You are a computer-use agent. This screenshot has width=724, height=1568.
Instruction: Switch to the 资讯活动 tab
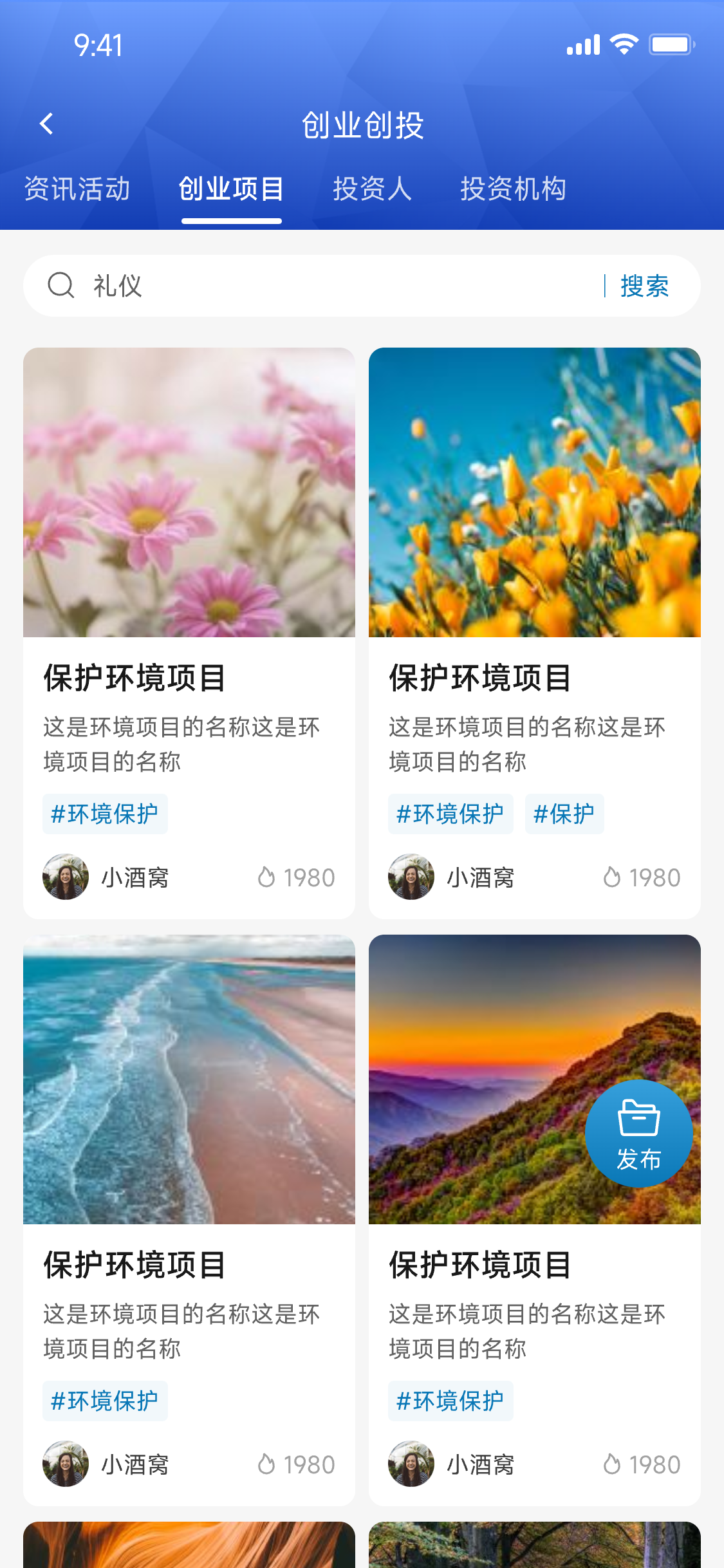point(77,189)
